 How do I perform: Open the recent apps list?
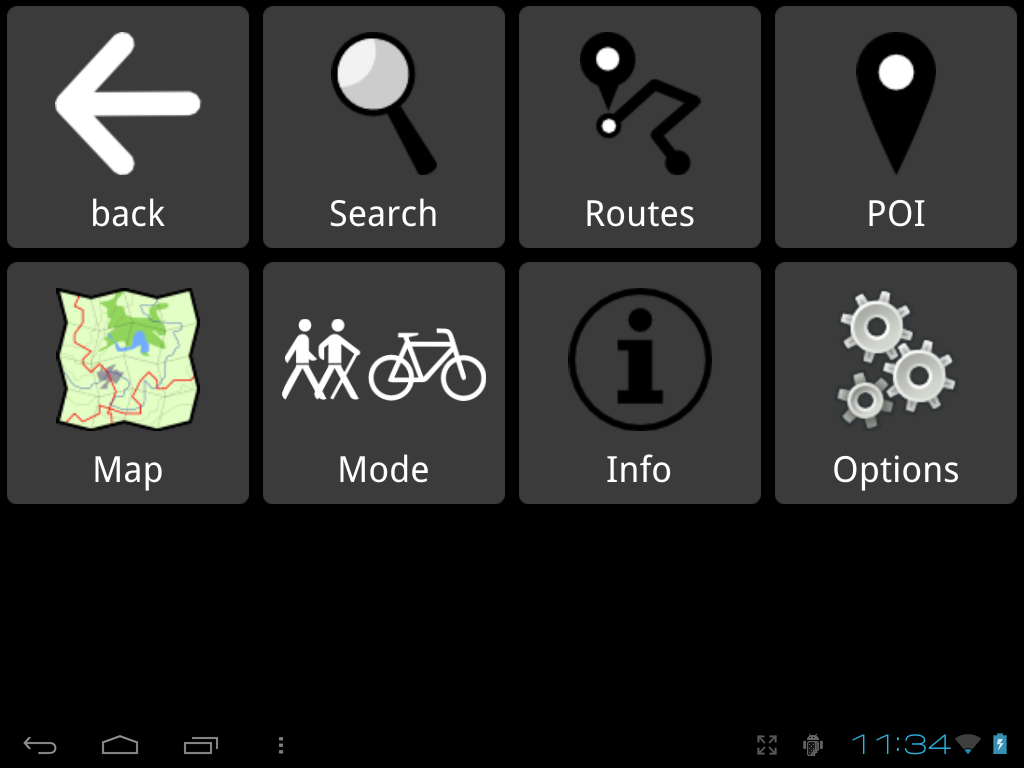pyautogui.click(x=201, y=745)
